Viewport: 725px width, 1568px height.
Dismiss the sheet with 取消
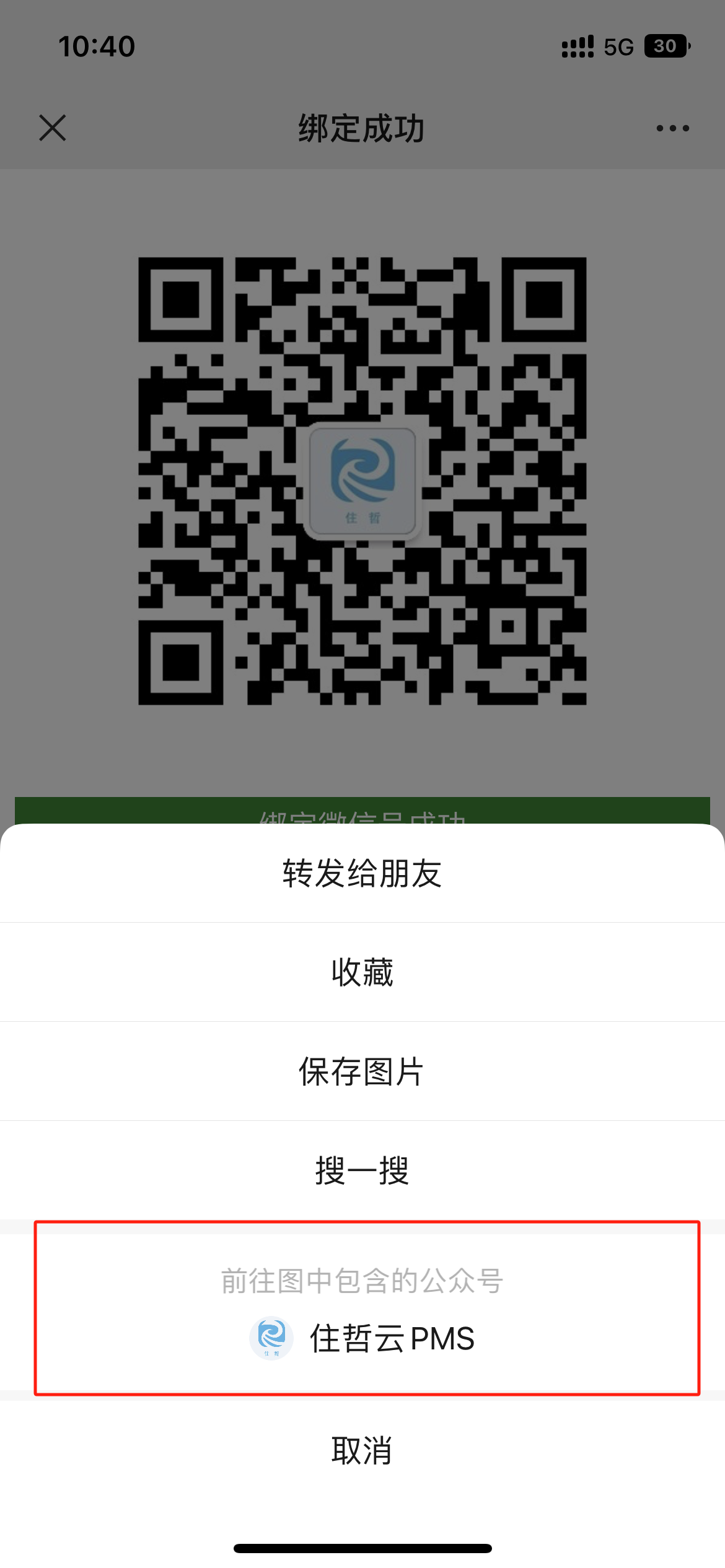click(x=362, y=1450)
